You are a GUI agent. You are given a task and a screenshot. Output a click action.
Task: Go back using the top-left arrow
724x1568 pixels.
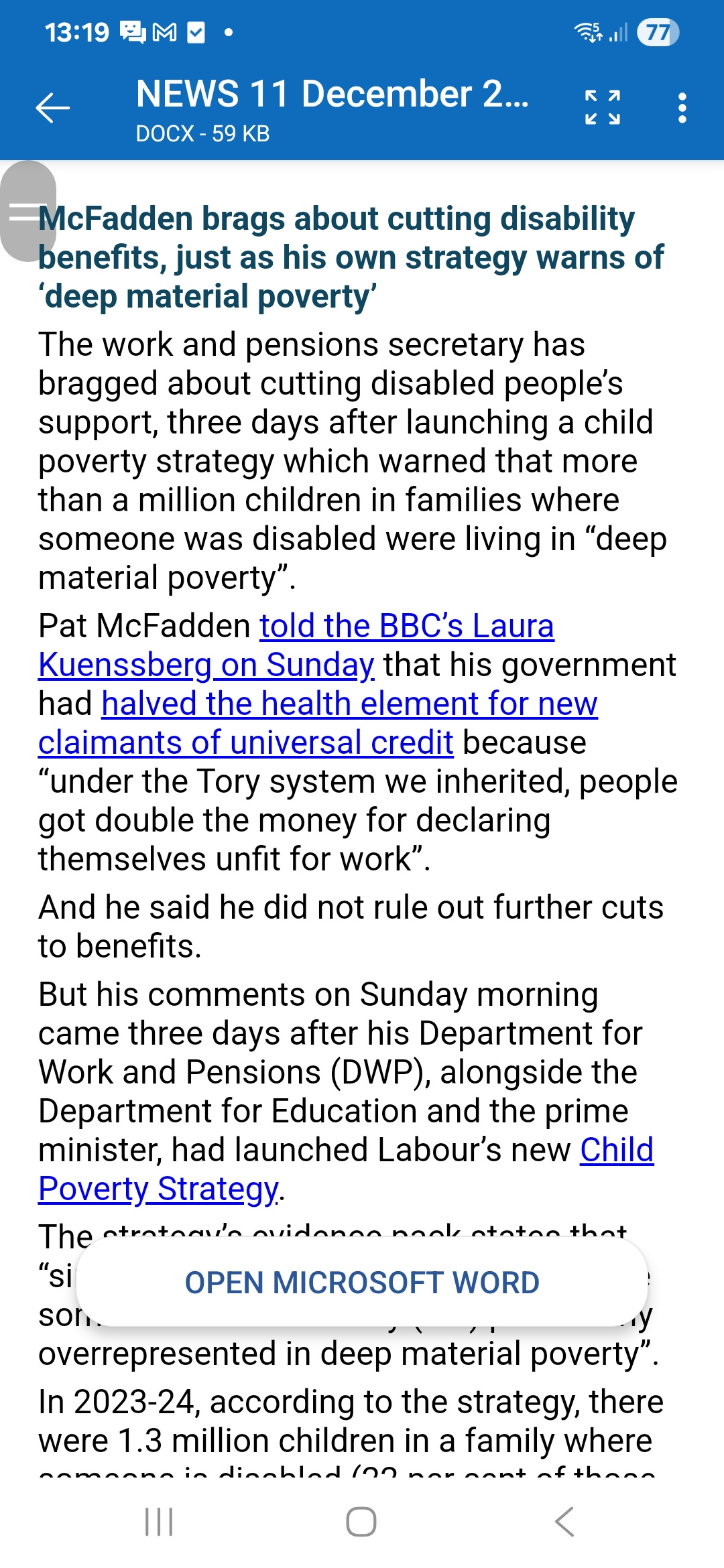[x=53, y=108]
